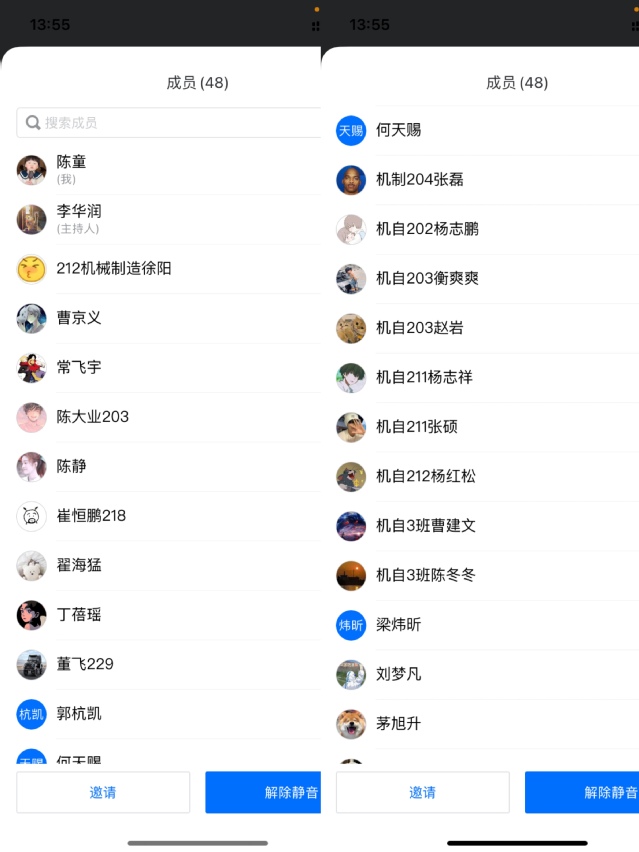
Task: Open member 董飞229
Action: [x=85, y=664]
